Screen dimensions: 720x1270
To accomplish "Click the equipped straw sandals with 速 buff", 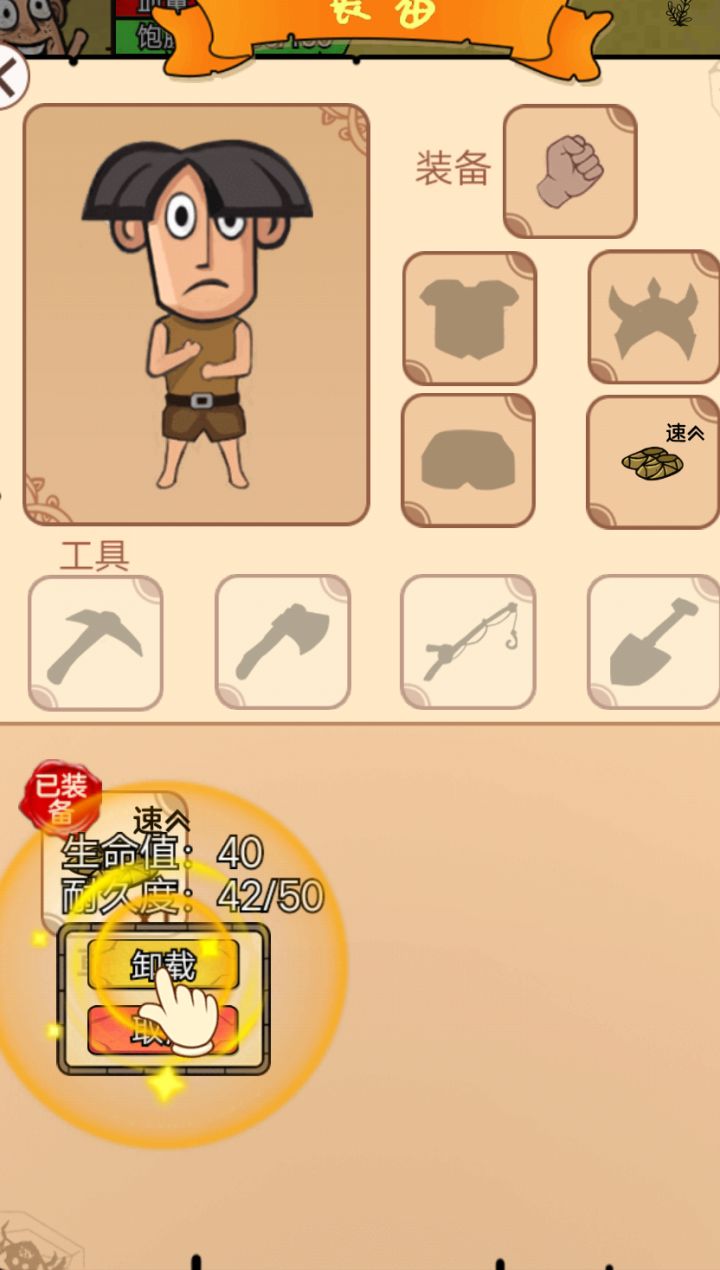I will tap(652, 460).
